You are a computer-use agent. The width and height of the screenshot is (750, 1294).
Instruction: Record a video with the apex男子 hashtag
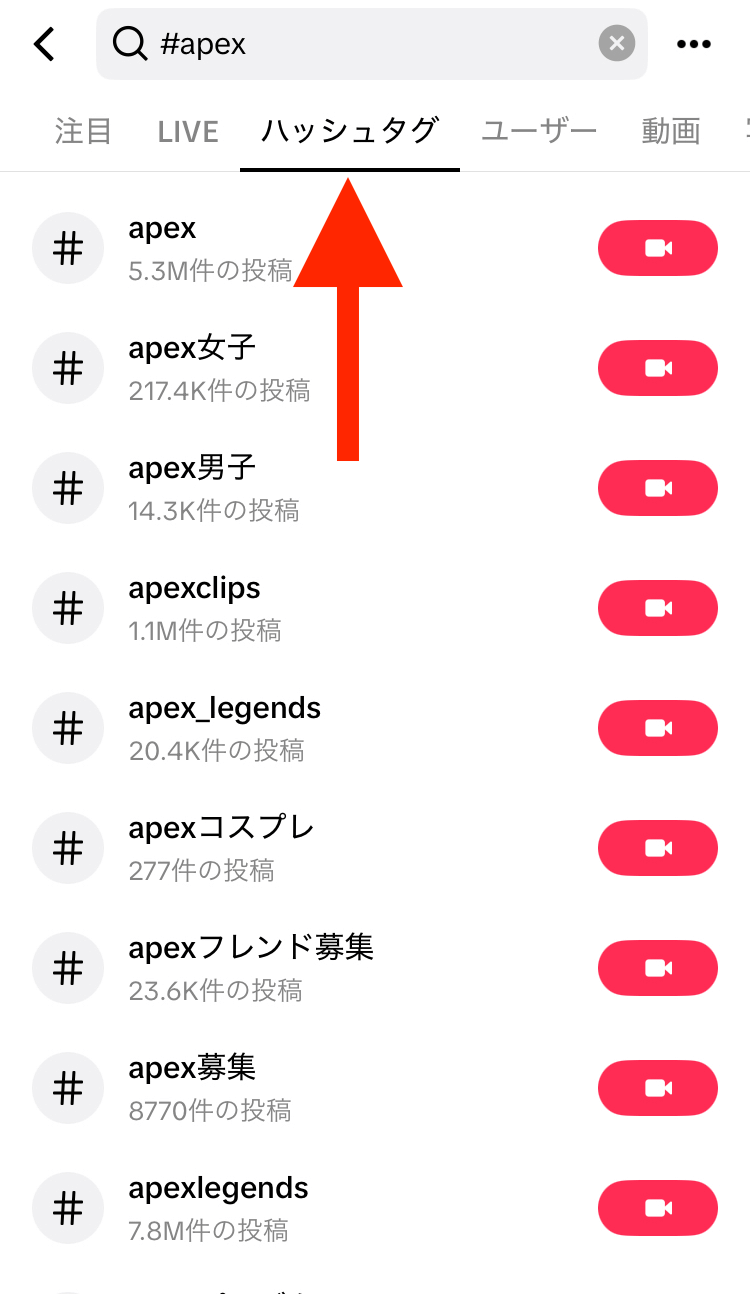pos(658,488)
